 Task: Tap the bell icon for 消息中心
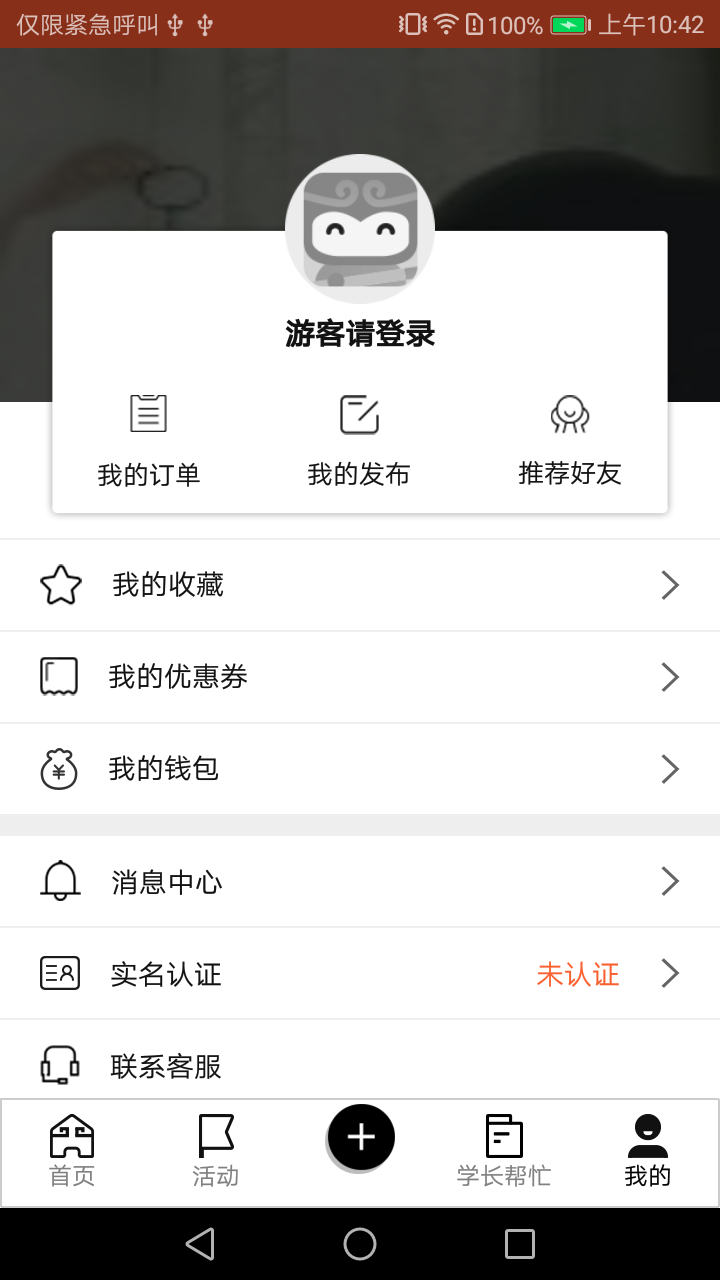pos(60,880)
